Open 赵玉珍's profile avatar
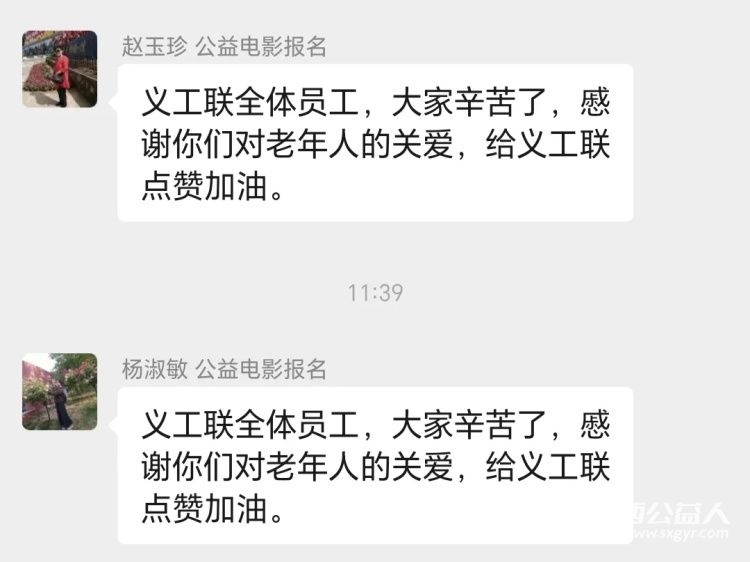 (x=60, y=69)
